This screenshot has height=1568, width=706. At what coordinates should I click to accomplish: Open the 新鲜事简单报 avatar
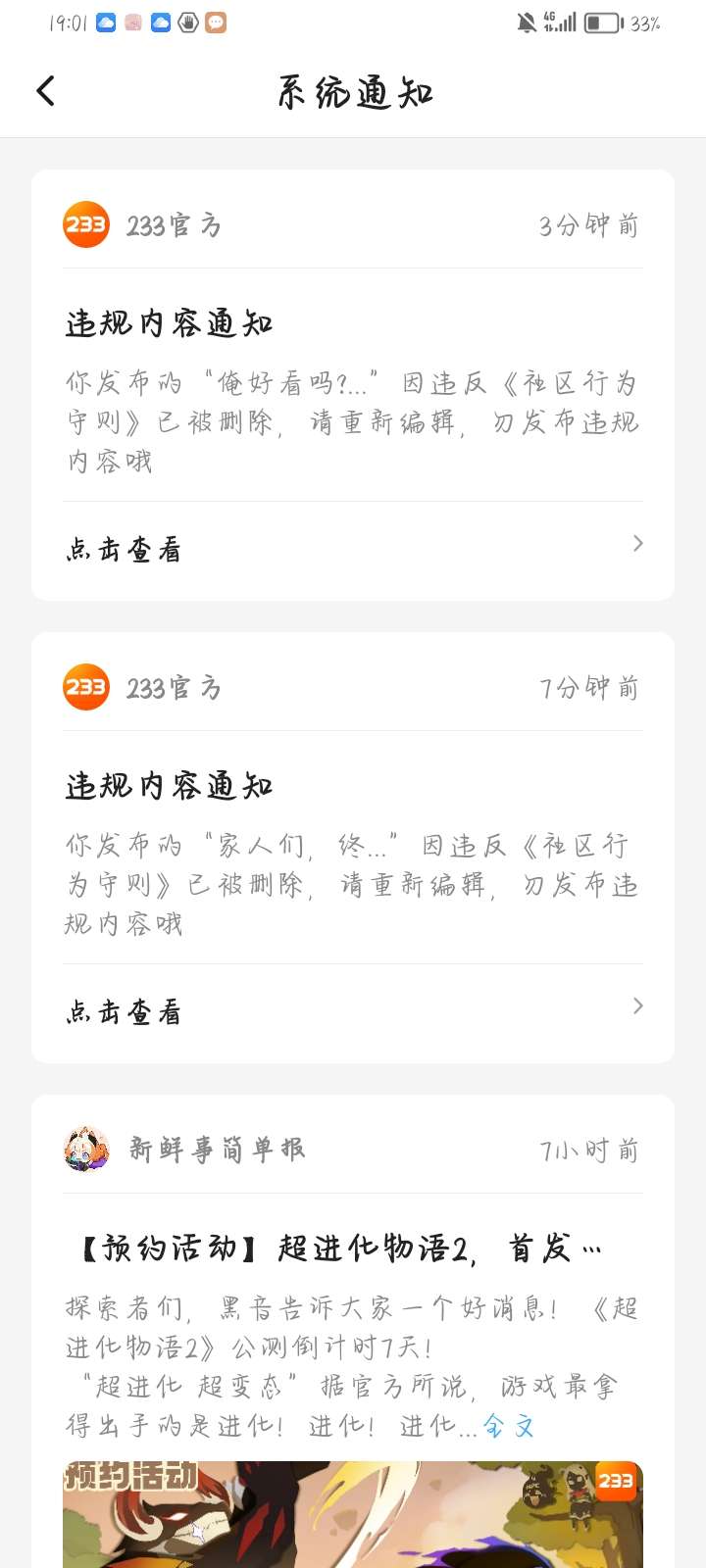pos(86,1150)
